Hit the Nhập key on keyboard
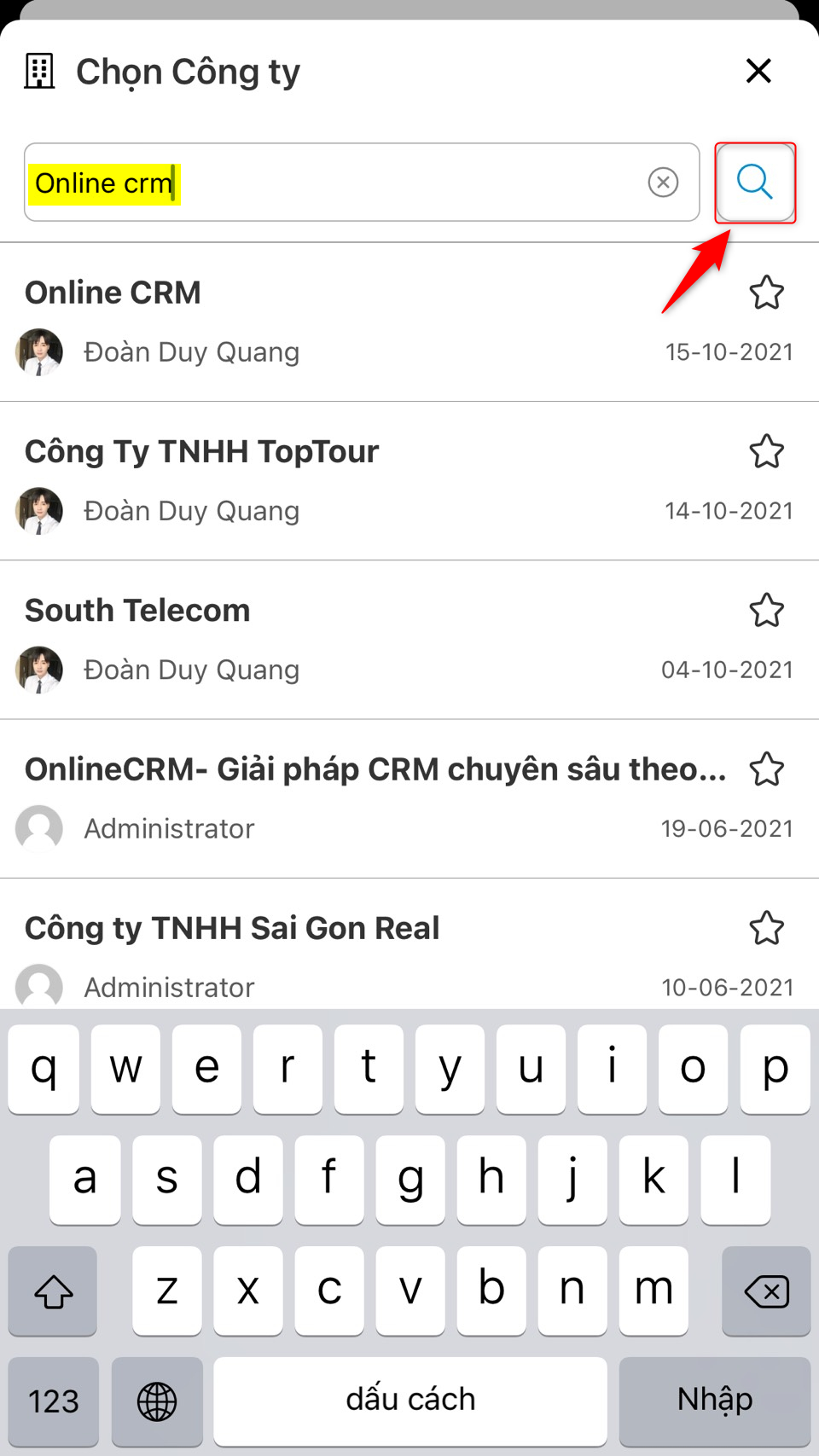The width and height of the screenshot is (819, 1456). point(714,1401)
